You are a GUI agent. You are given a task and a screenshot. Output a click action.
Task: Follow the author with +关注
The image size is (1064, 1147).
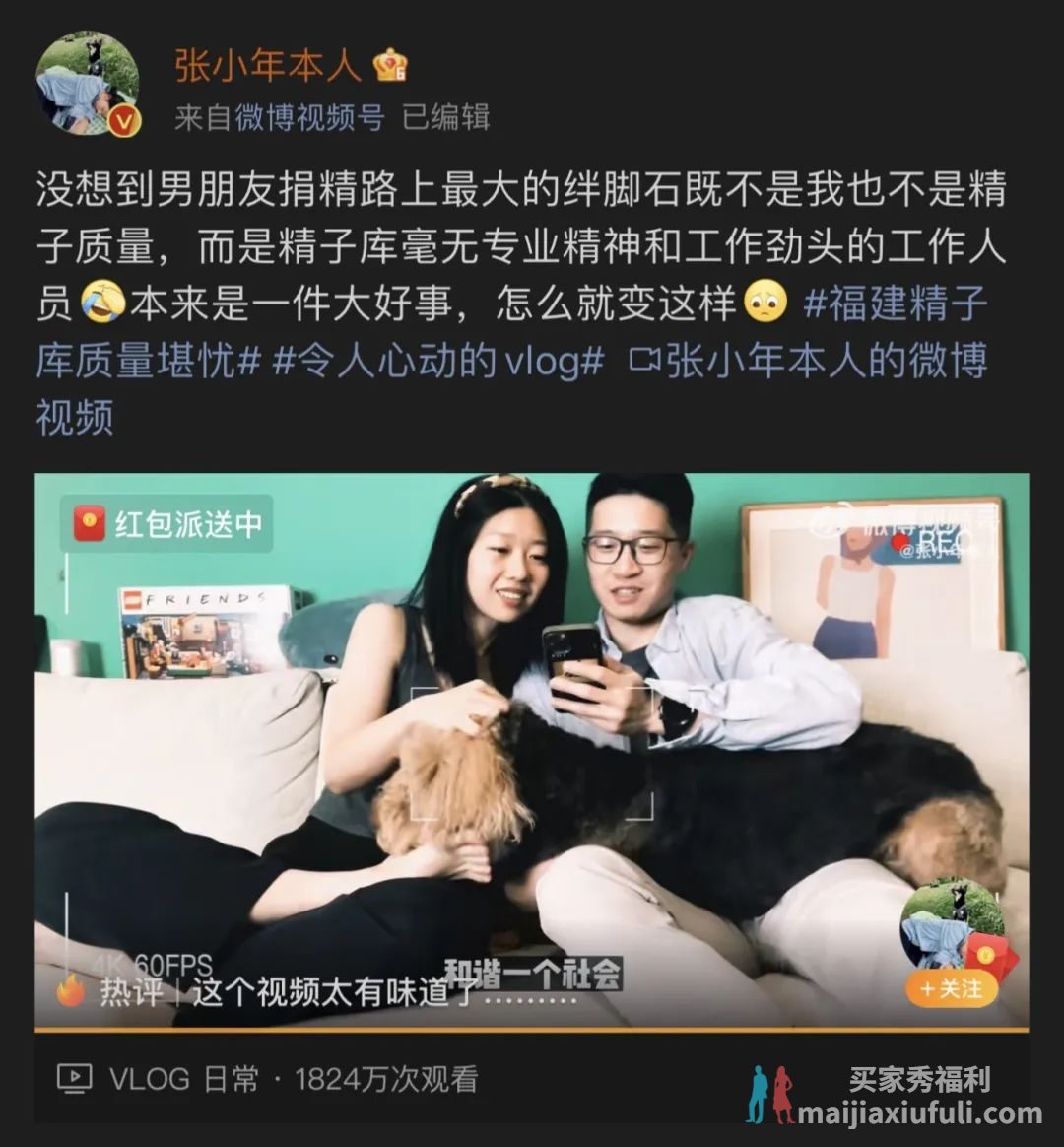951,987
